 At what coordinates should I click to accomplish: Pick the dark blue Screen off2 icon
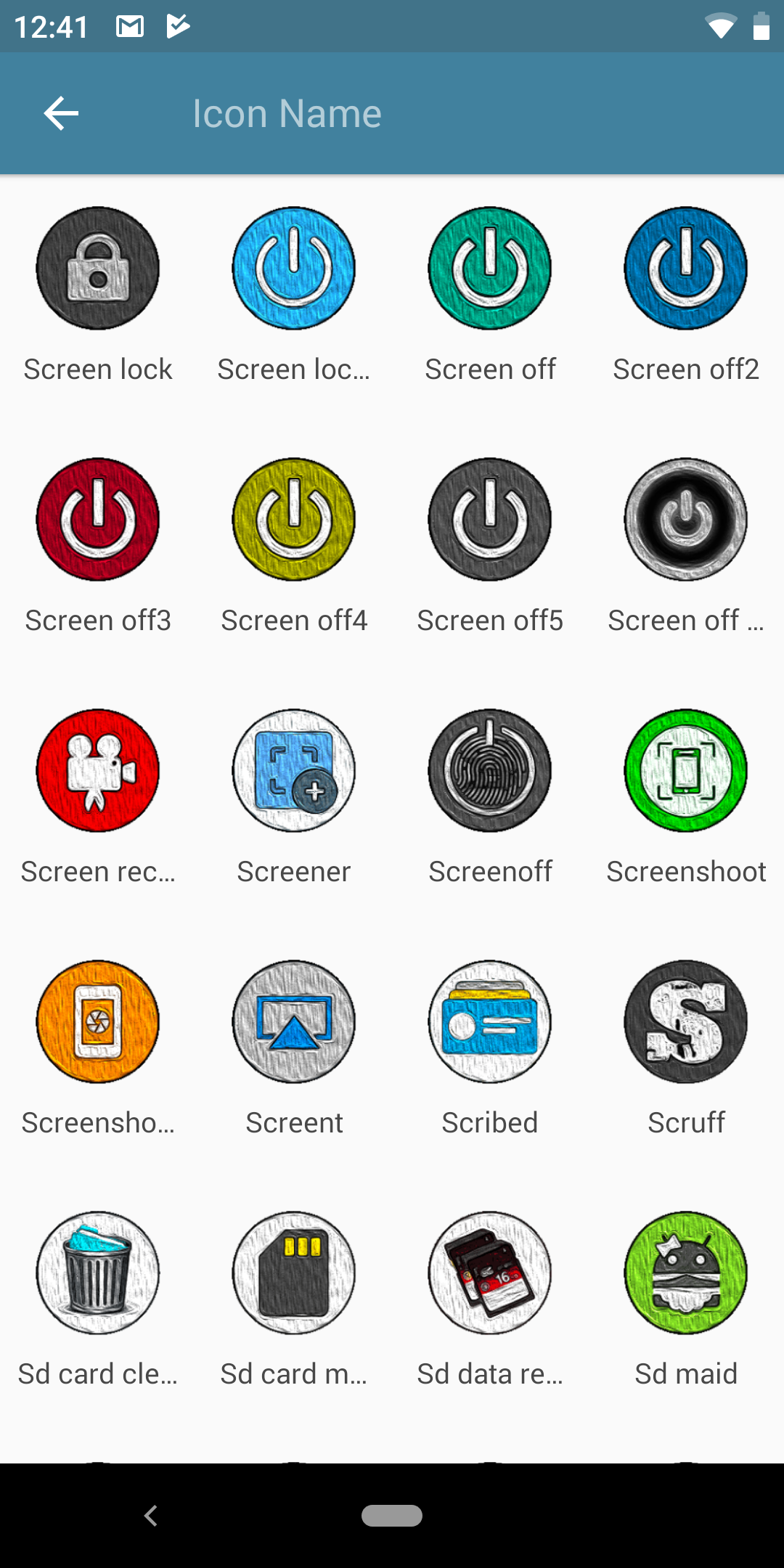tap(686, 269)
